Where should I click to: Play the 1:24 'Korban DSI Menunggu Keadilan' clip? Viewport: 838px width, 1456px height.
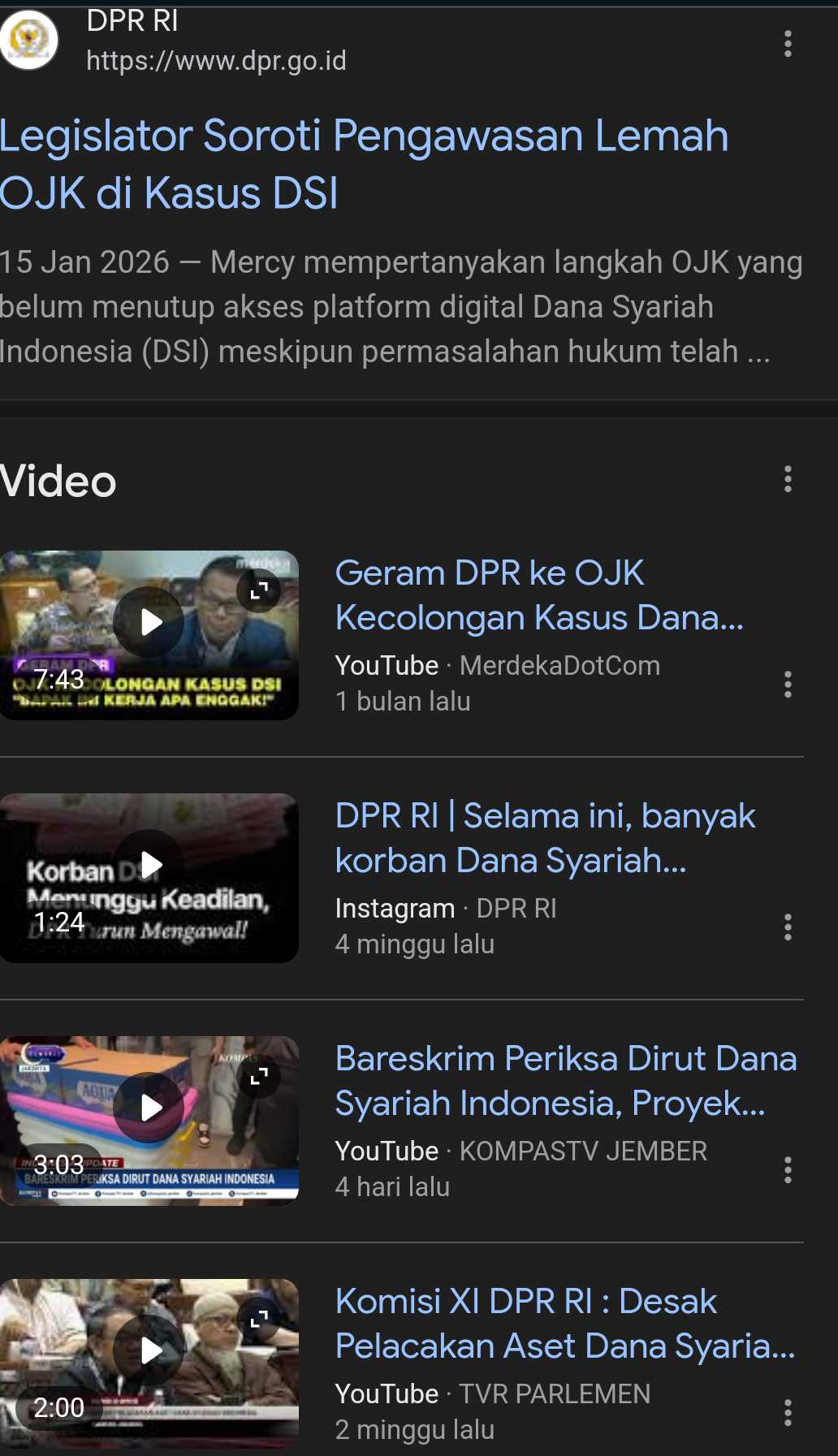[x=149, y=866]
